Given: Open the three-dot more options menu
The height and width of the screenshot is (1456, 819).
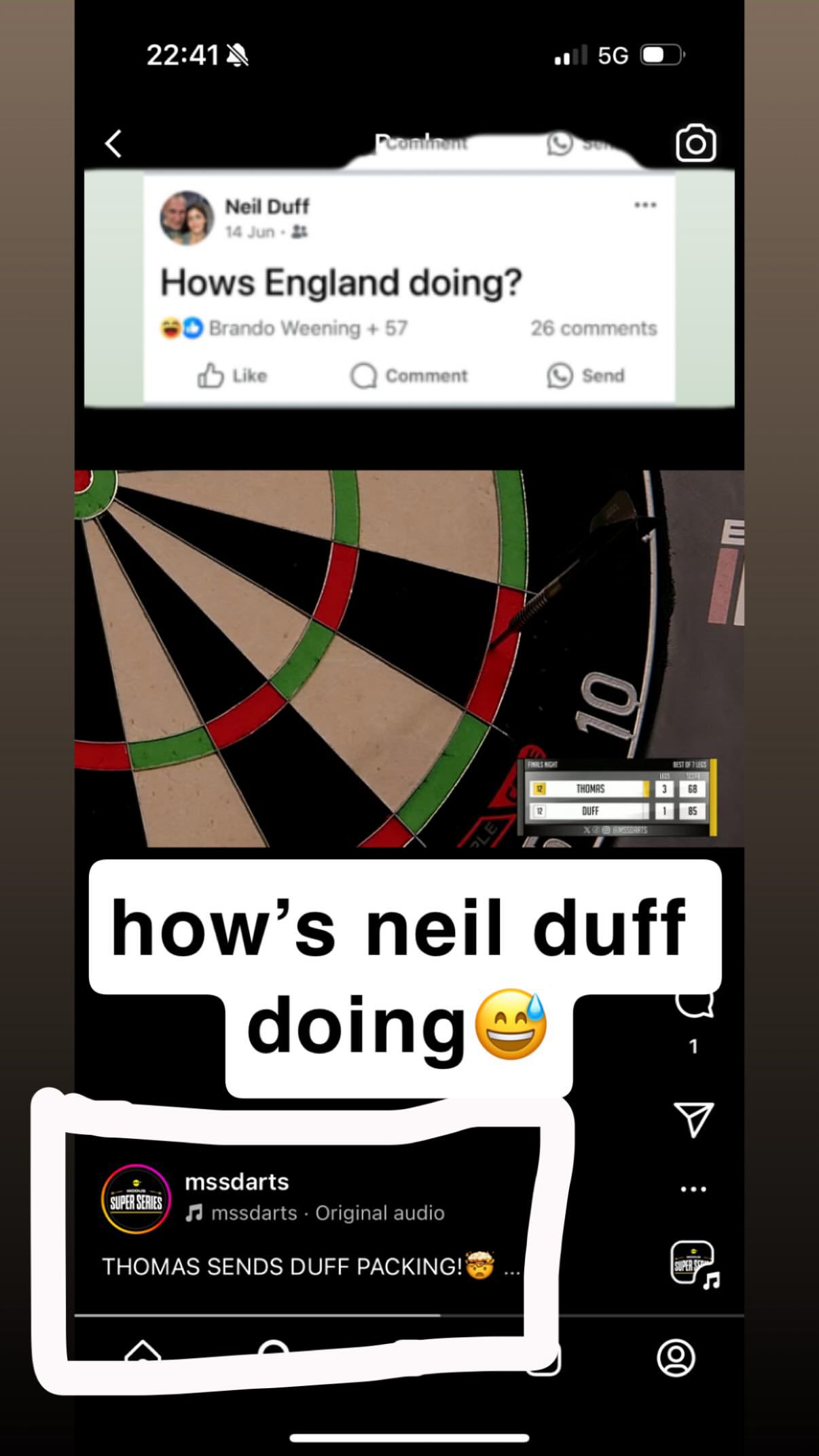Looking at the screenshot, I should pos(693,1189).
